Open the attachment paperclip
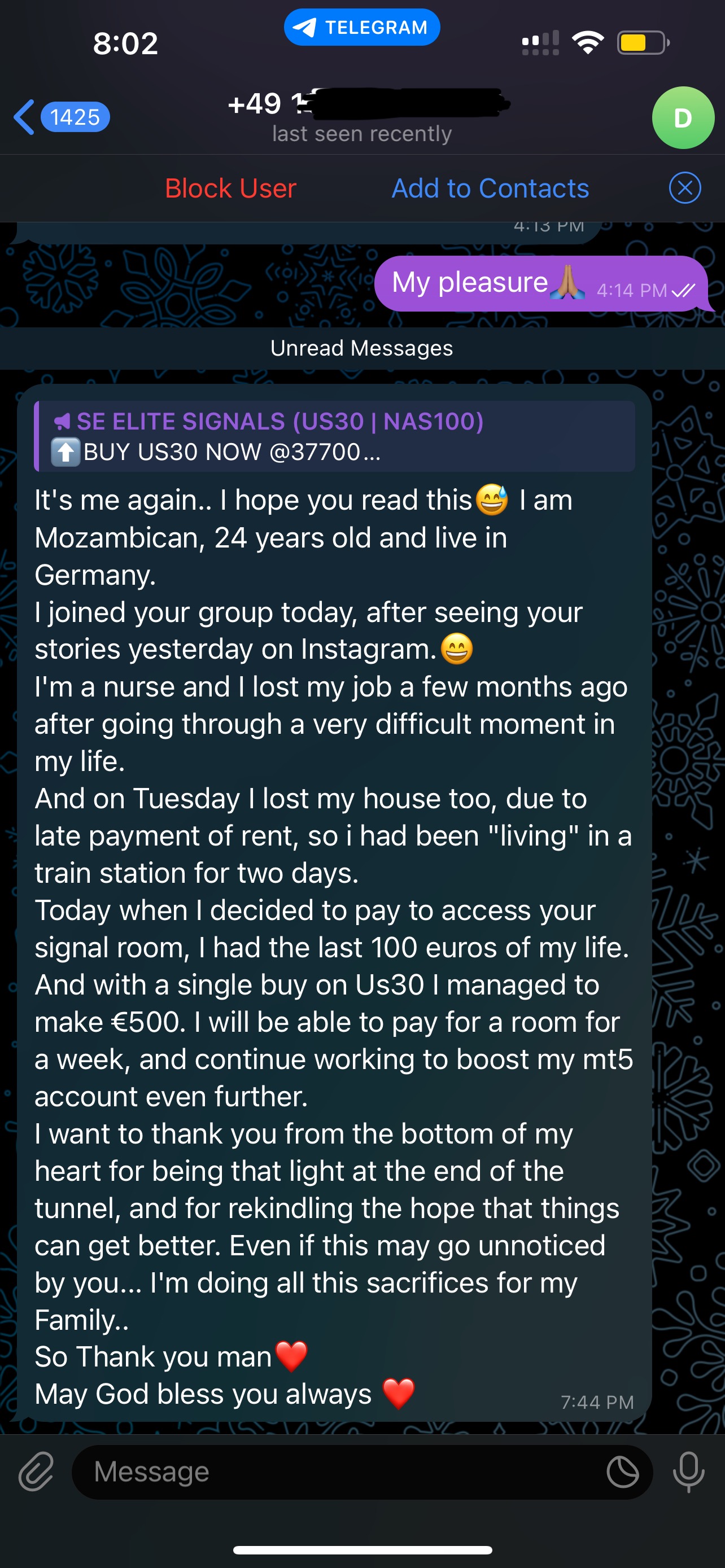725x1568 pixels. 36,1472
